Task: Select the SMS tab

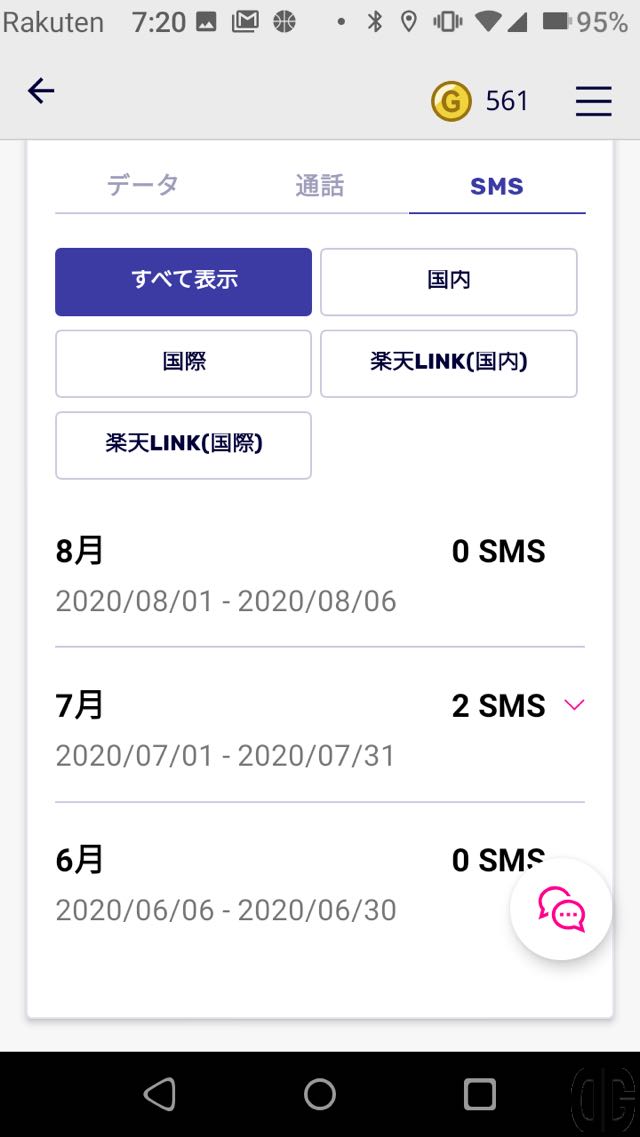Action: click(x=496, y=186)
